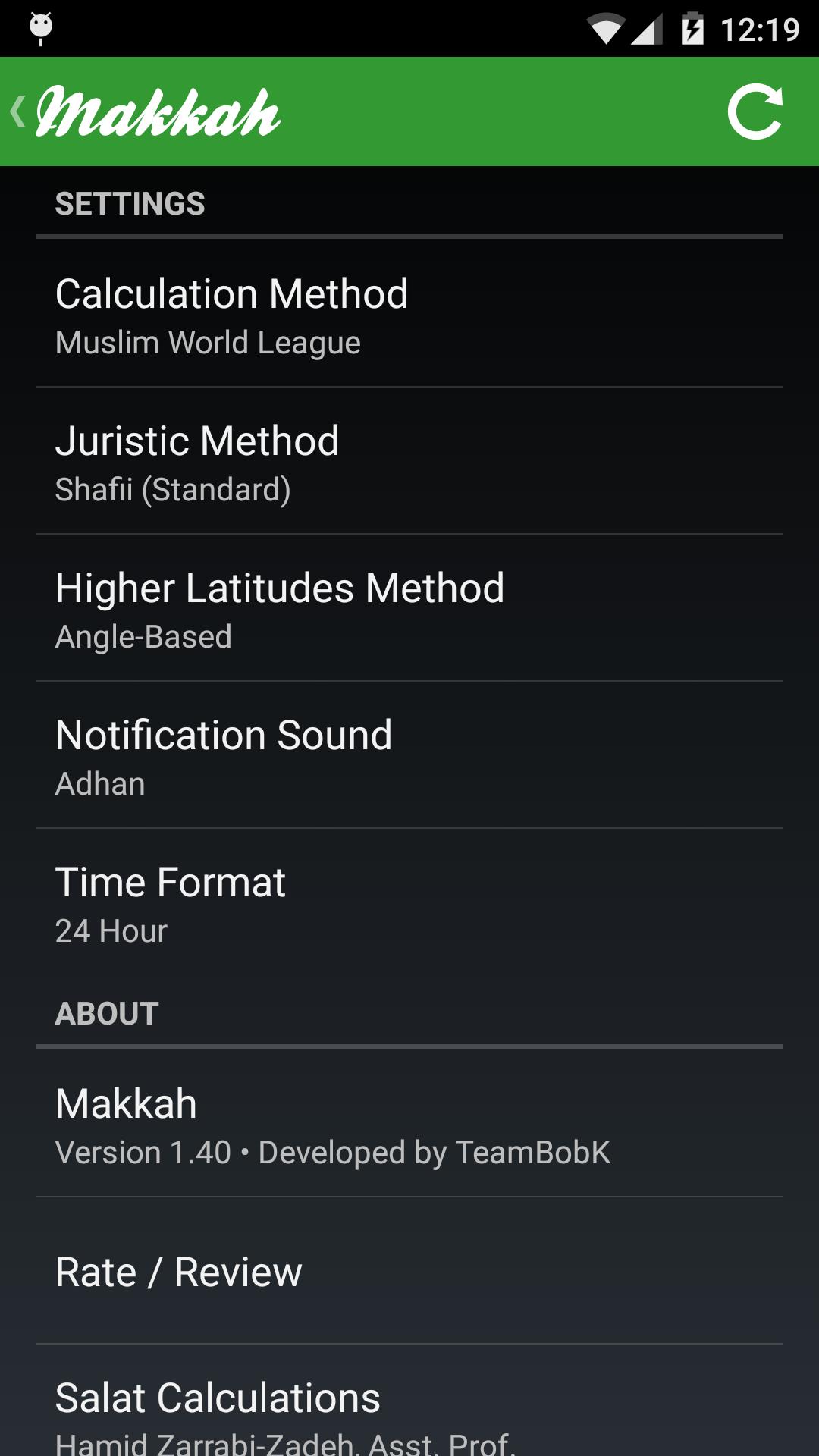The image size is (819, 1456).
Task: Select Rate / Review
Action: (x=409, y=1272)
